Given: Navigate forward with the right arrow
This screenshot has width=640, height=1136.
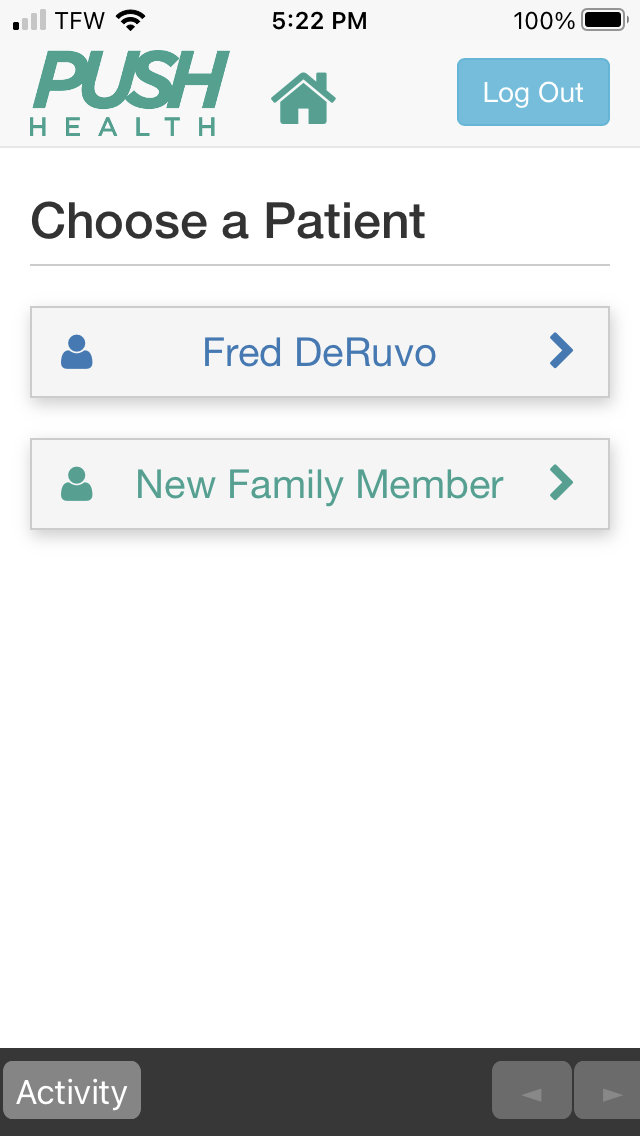Looking at the screenshot, I should click(609, 1091).
